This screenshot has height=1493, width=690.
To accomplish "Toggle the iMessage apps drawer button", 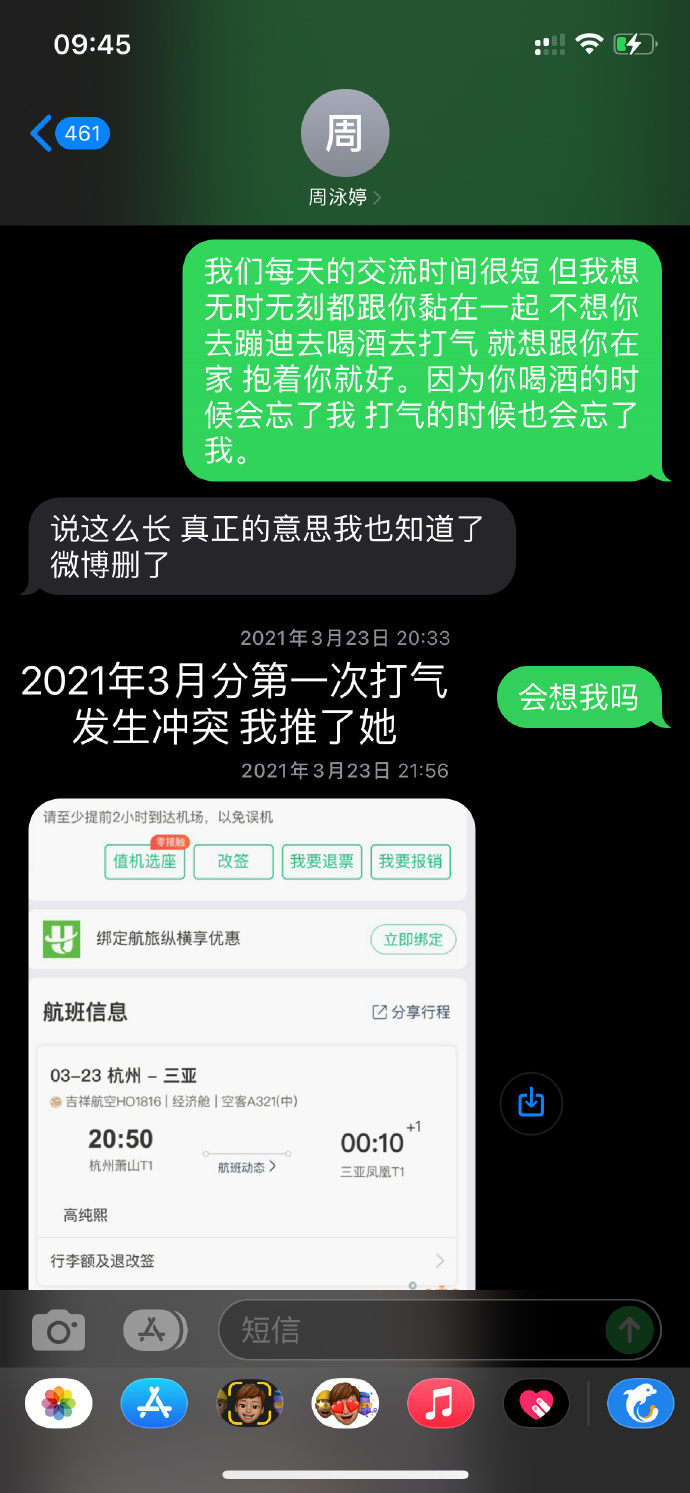I will click(x=154, y=1330).
